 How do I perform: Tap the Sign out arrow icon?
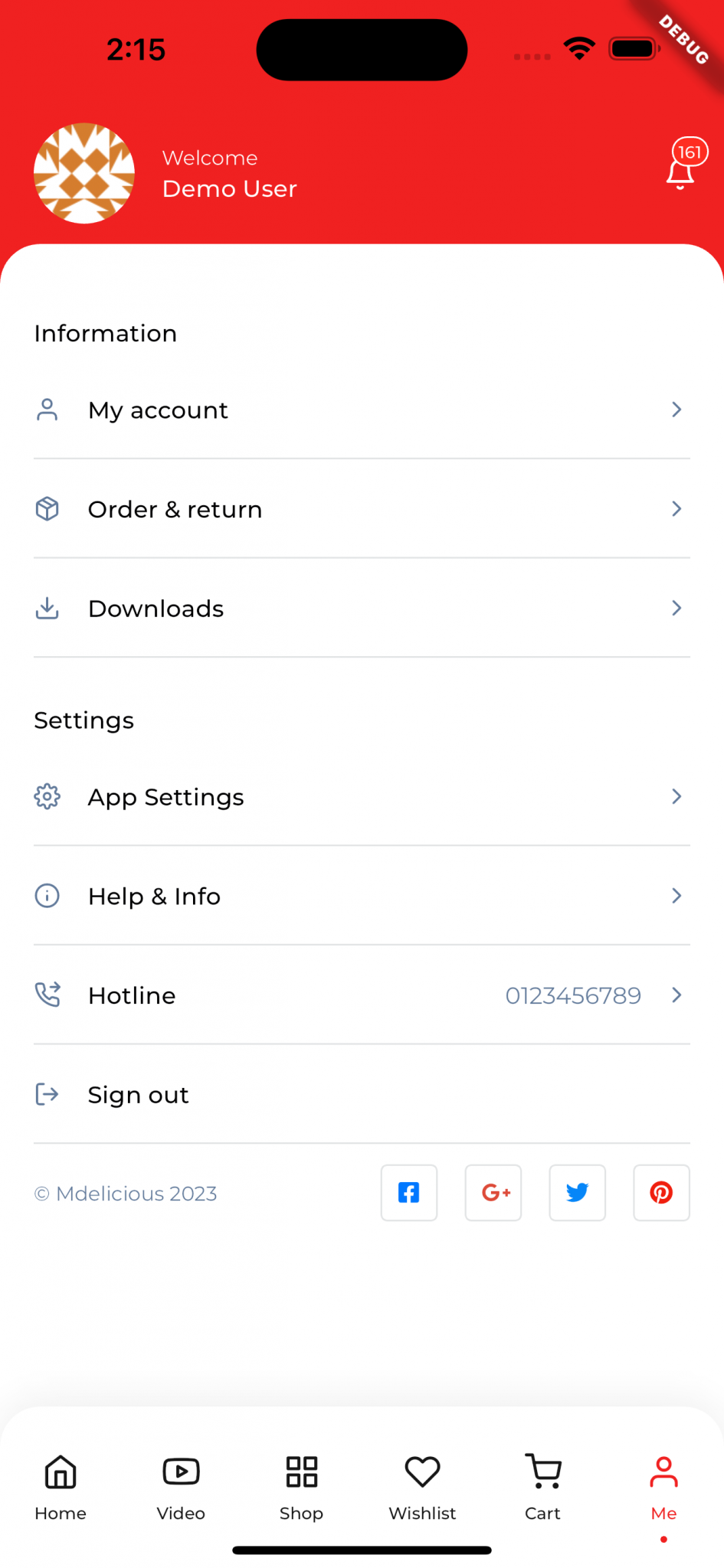(47, 1094)
